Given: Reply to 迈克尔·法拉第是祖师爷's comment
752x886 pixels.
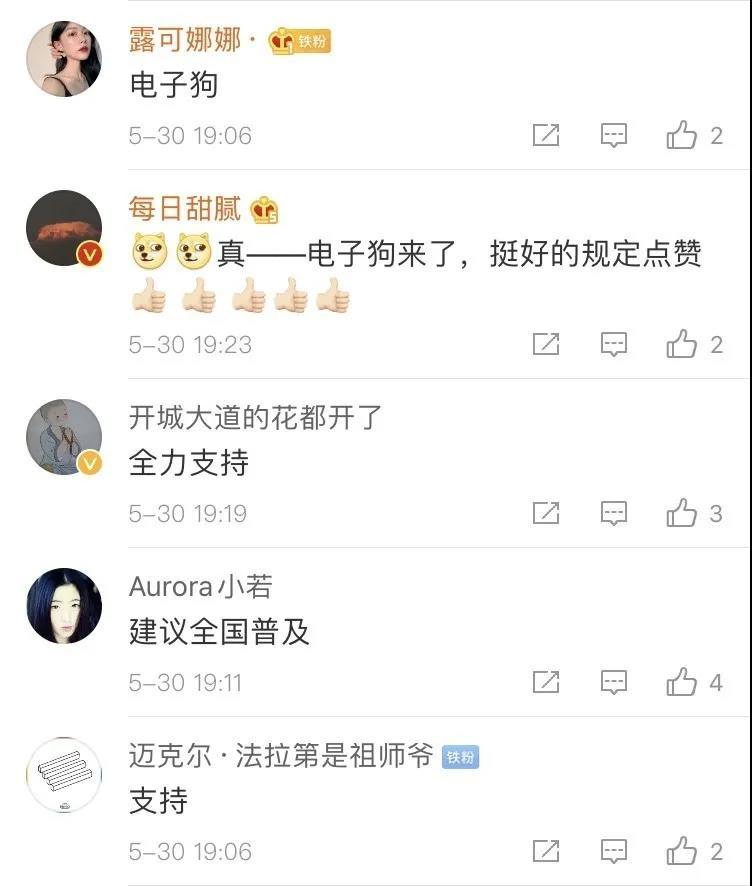Looking at the screenshot, I should (x=613, y=851).
